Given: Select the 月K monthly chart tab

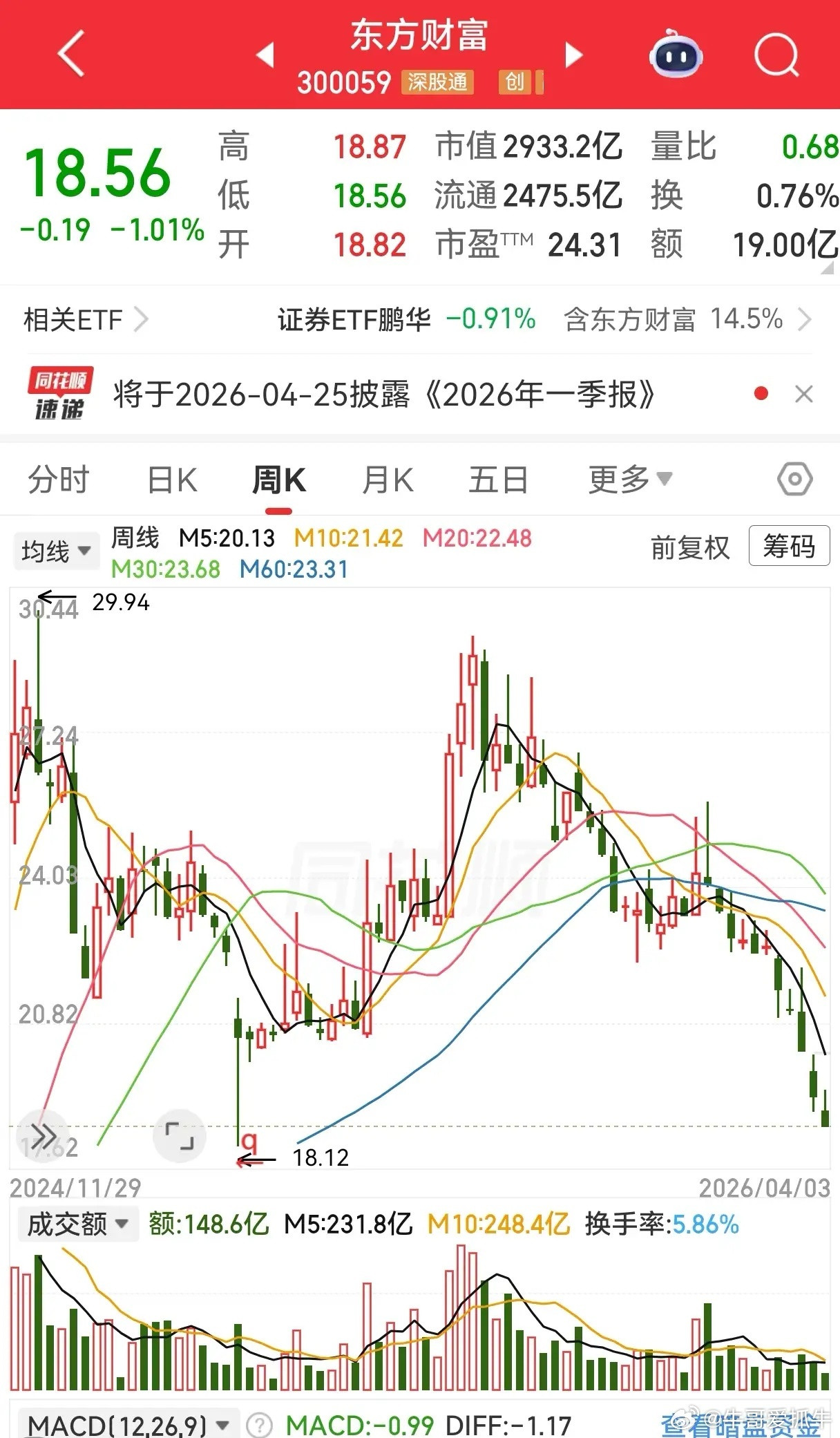Looking at the screenshot, I should pos(388,478).
